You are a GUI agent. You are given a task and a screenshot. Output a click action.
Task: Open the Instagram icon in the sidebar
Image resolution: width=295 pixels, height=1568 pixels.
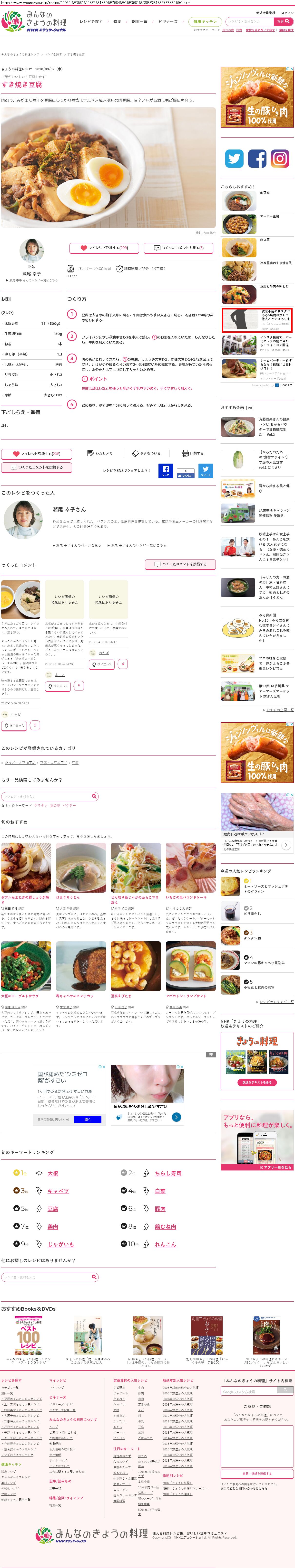tap(280, 158)
